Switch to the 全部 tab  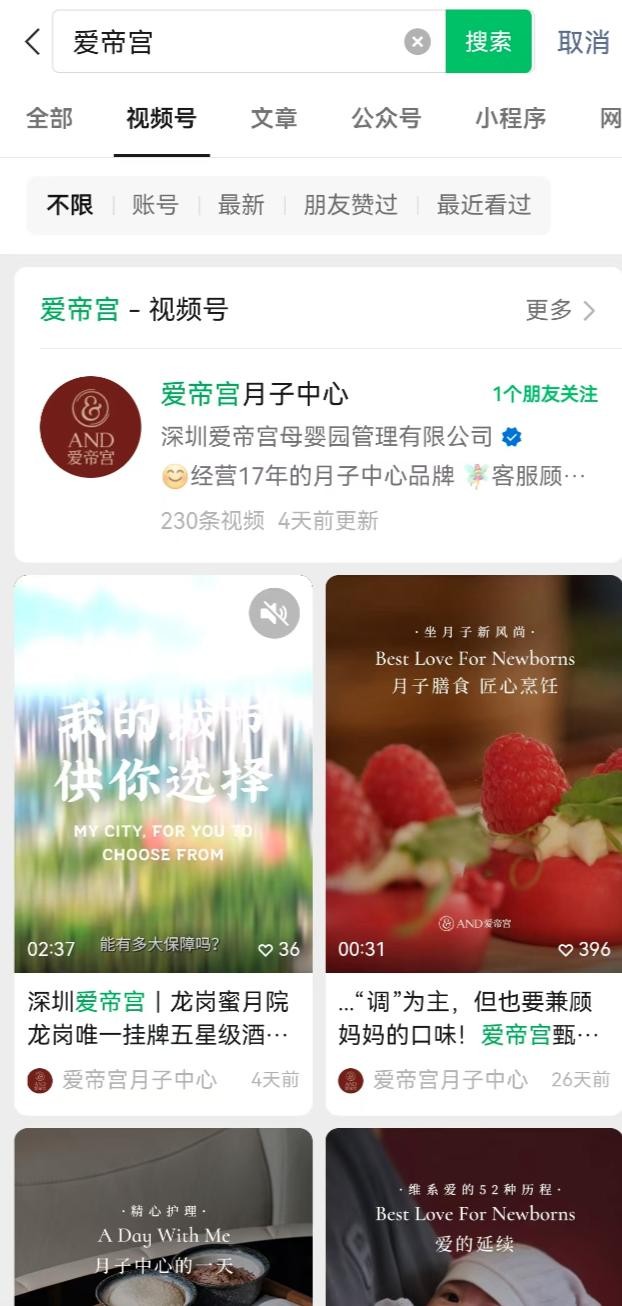pos(49,118)
